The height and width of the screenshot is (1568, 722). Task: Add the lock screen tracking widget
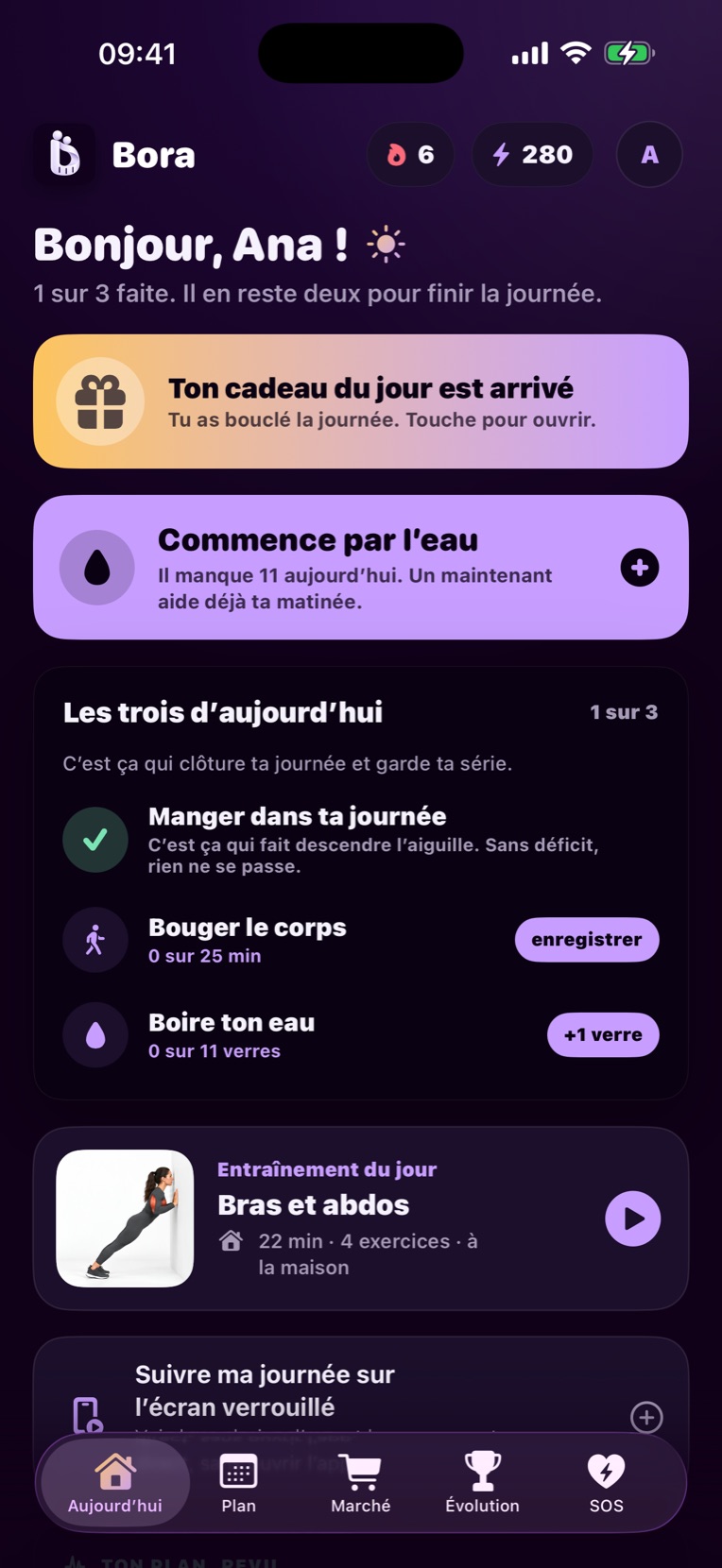click(x=646, y=1417)
